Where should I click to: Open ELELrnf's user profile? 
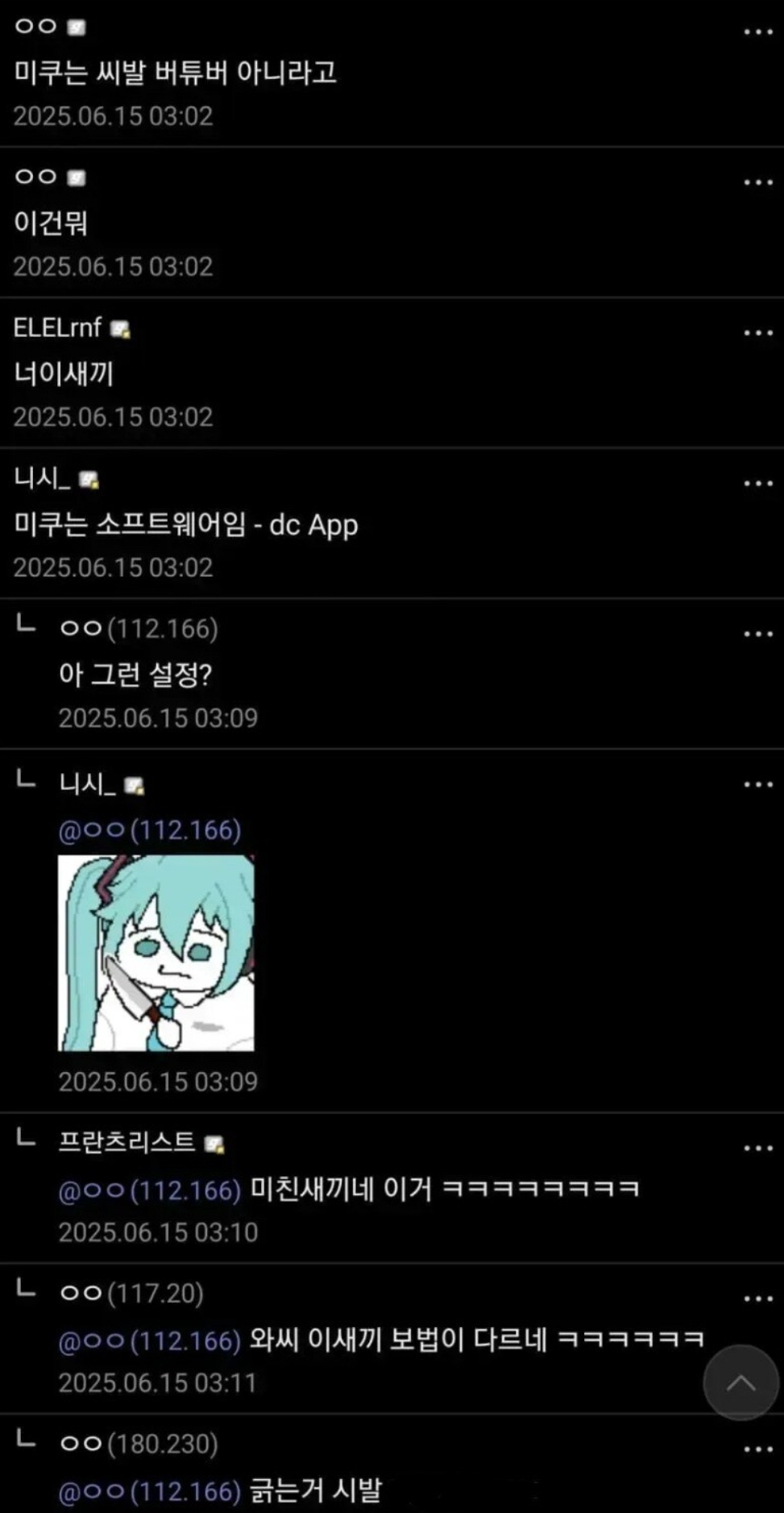click(58, 328)
